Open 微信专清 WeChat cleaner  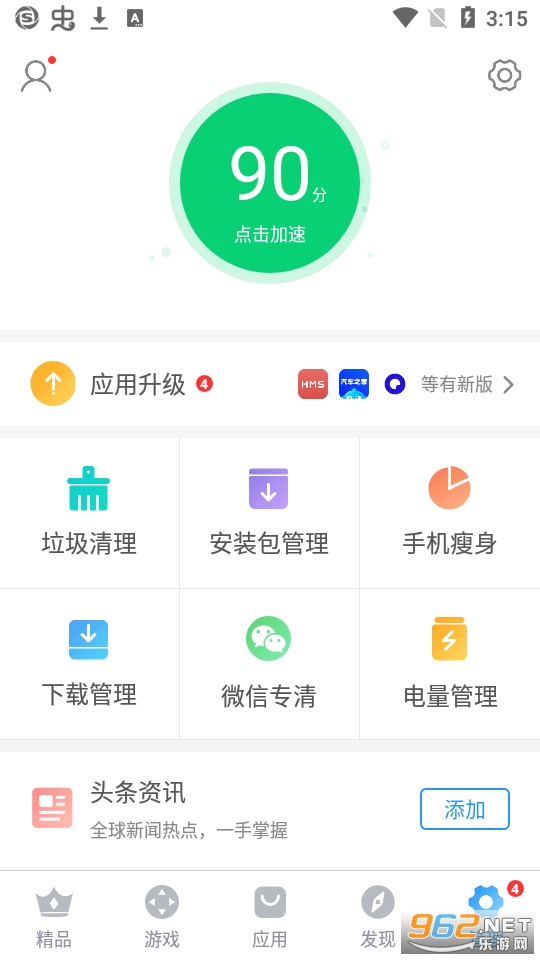[x=269, y=664]
